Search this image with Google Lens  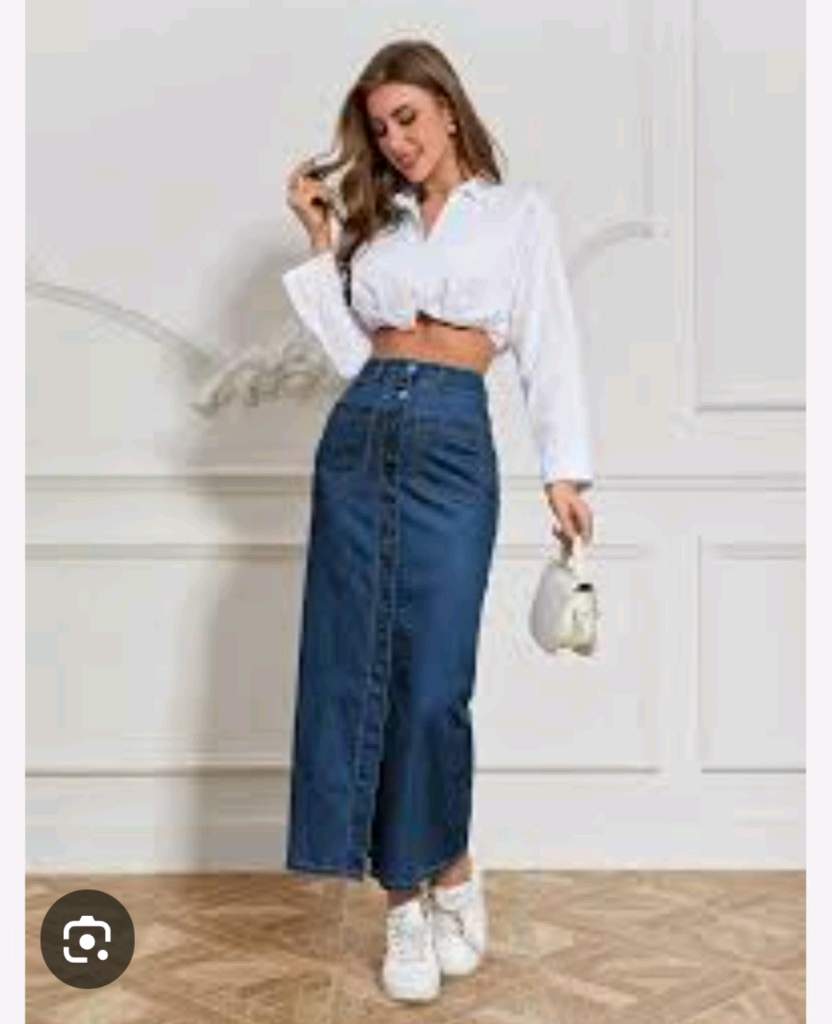pos(87,939)
